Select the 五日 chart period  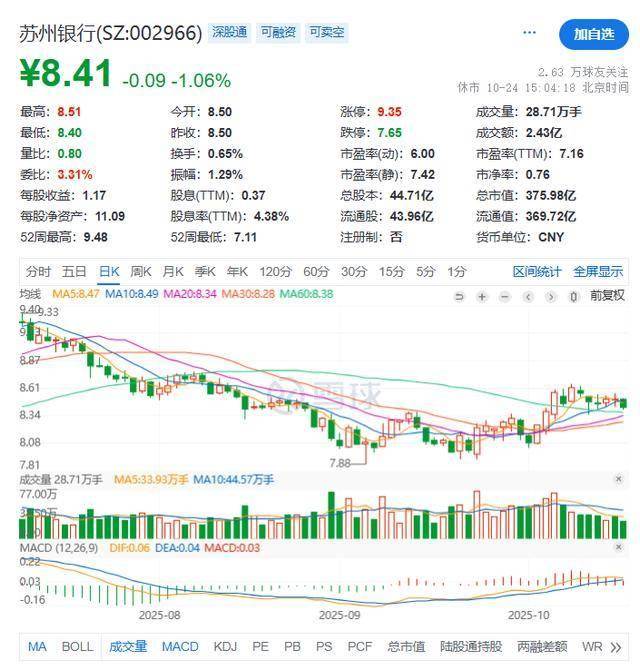(x=74, y=271)
